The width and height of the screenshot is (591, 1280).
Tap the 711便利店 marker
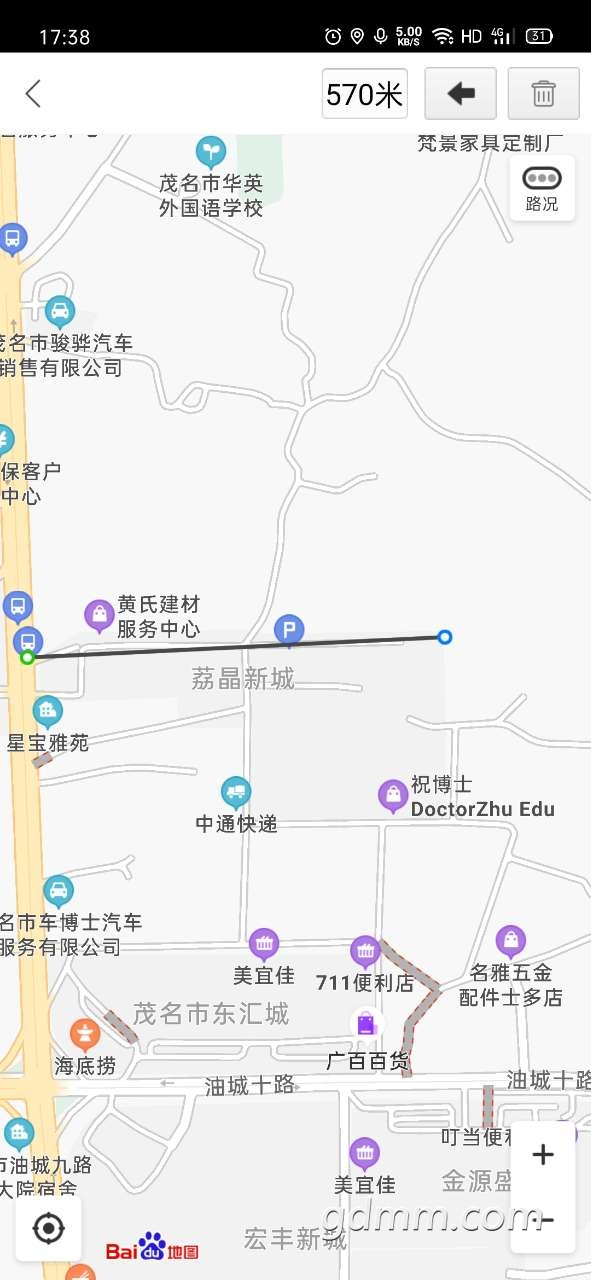click(365, 951)
